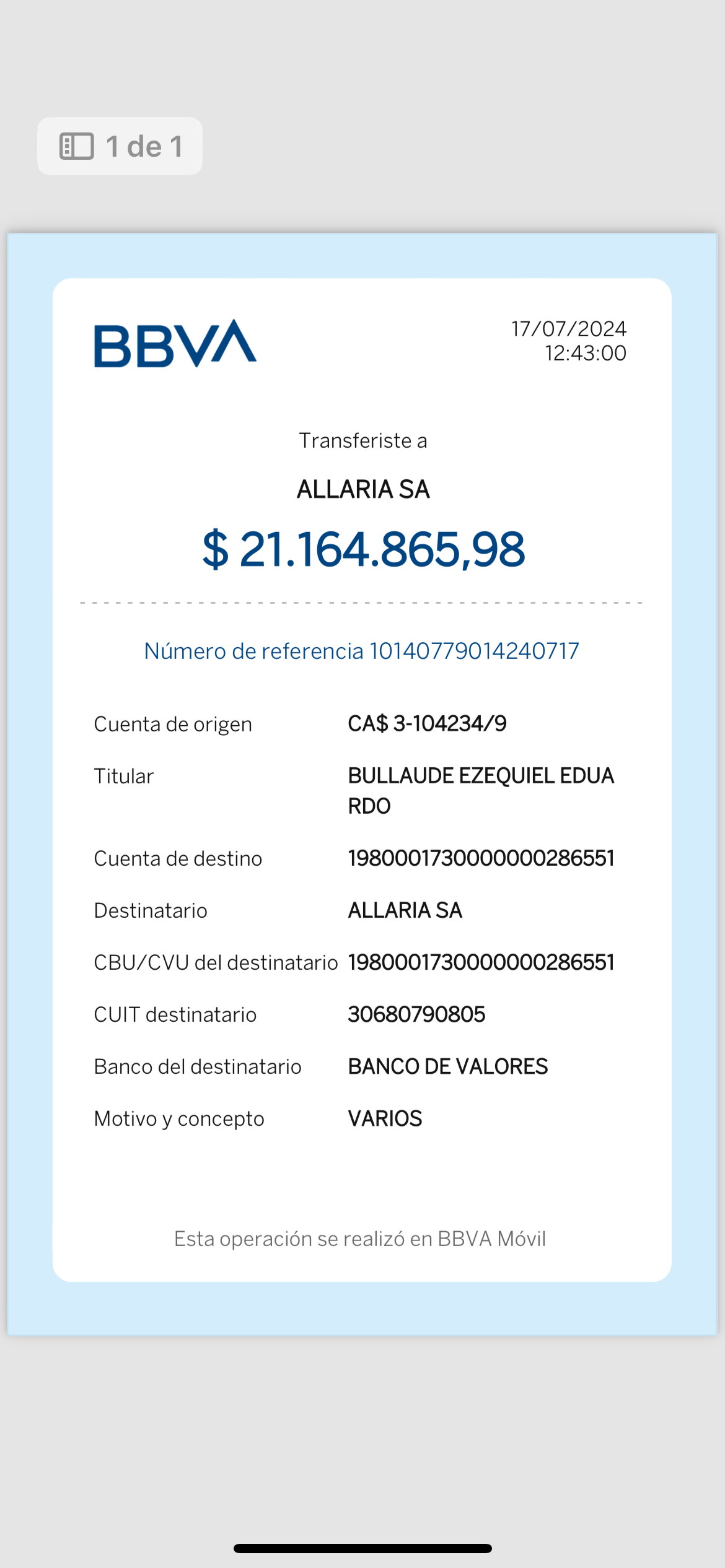Open the page thumbnails via "1 de 1" indicator
The width and height of the screenshot is (725, 1568).
click(x=120, y=146)
